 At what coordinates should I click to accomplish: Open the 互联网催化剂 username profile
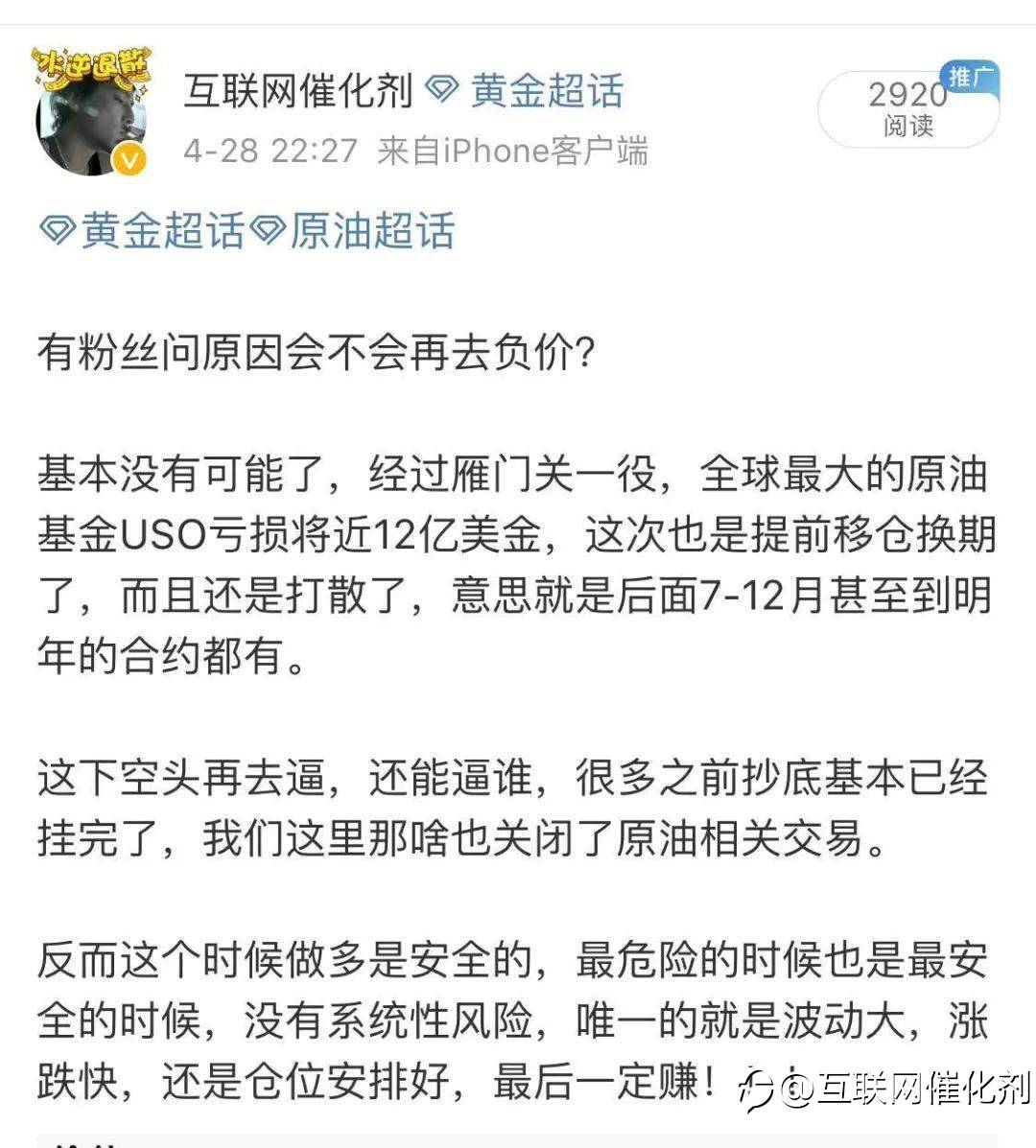297,91
